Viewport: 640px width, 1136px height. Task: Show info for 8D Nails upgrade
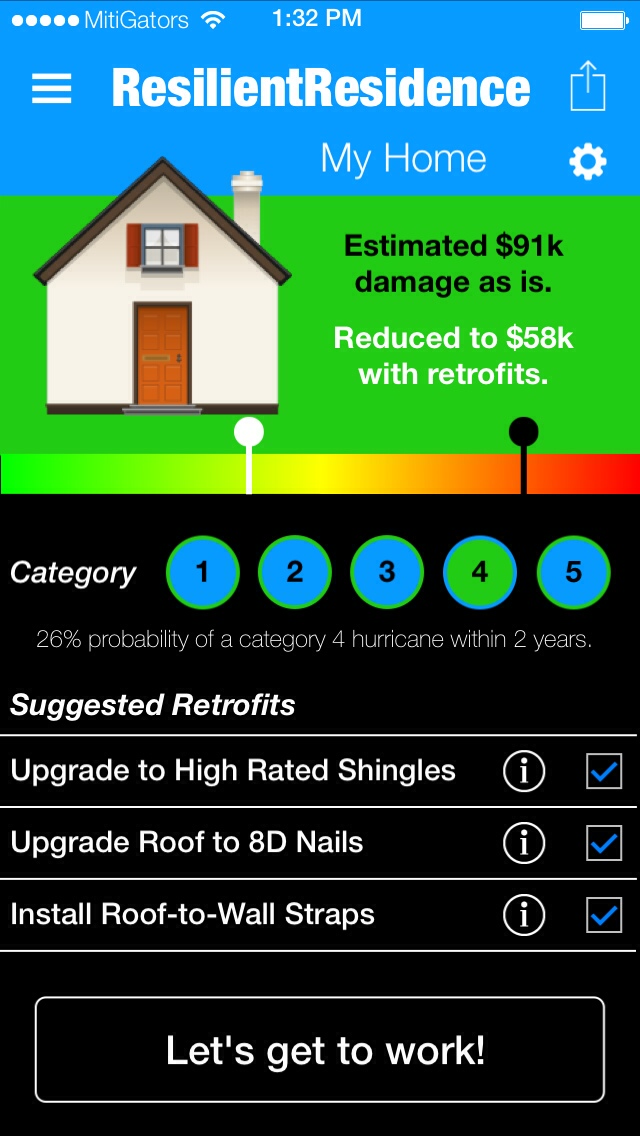[523, 843]
